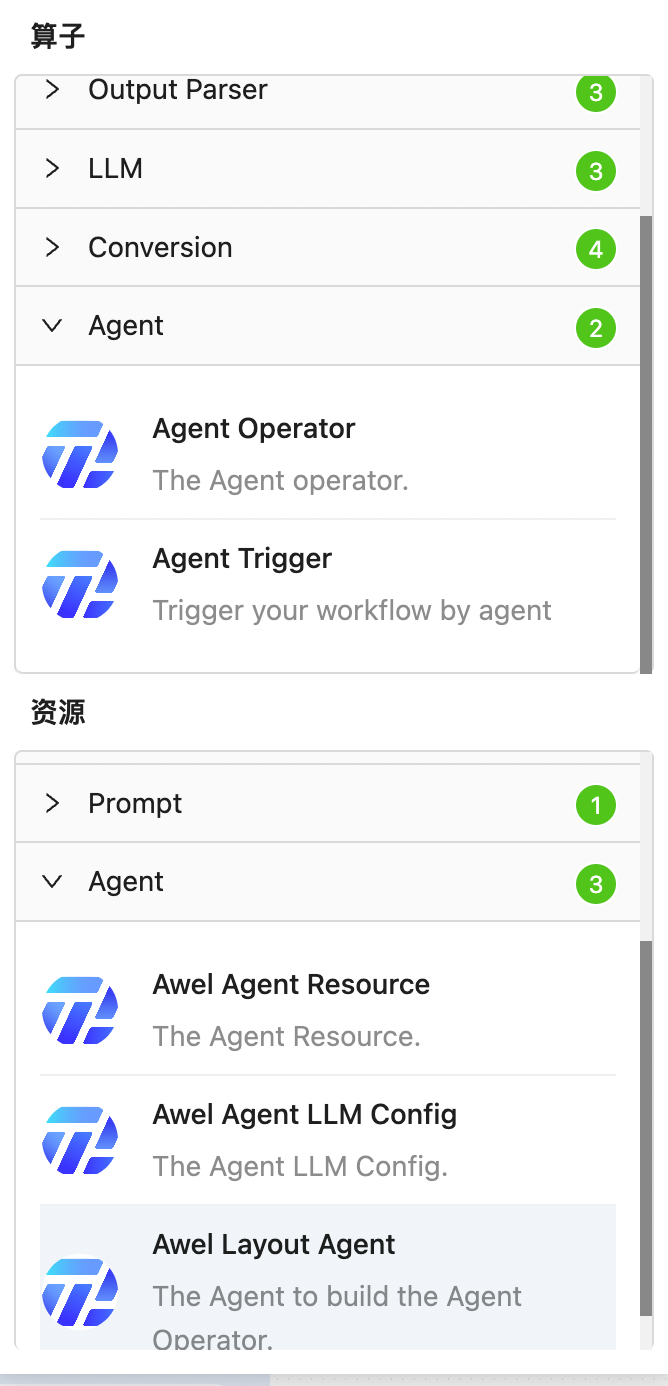Expand the Prompt resource section

click(x=135, y=804)
